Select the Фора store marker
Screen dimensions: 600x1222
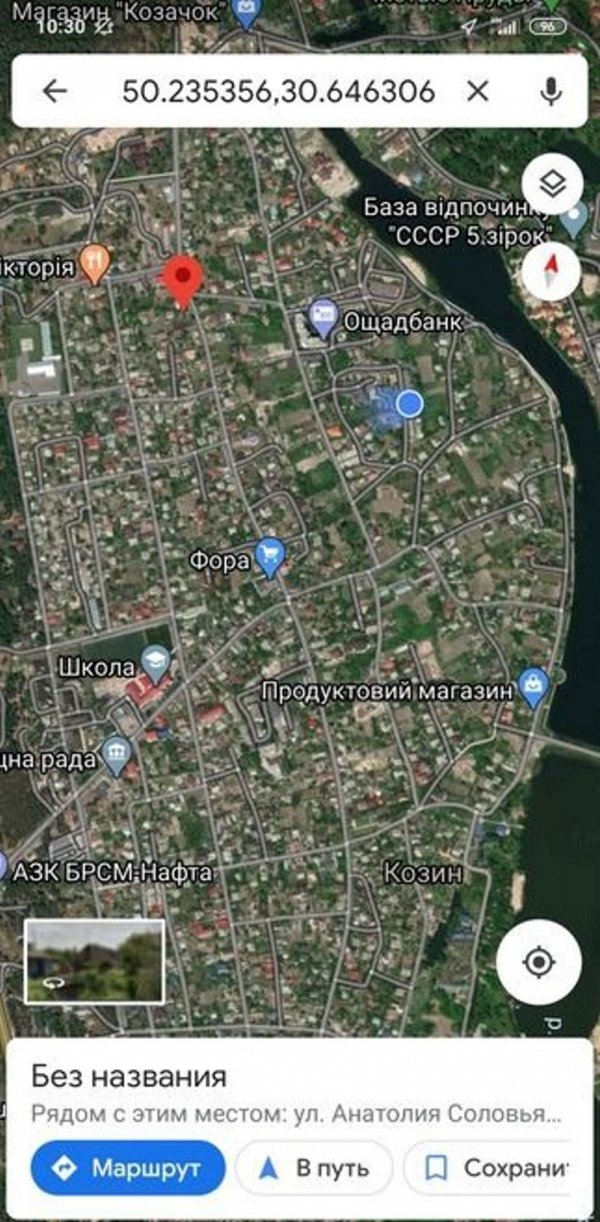(269, 557)
